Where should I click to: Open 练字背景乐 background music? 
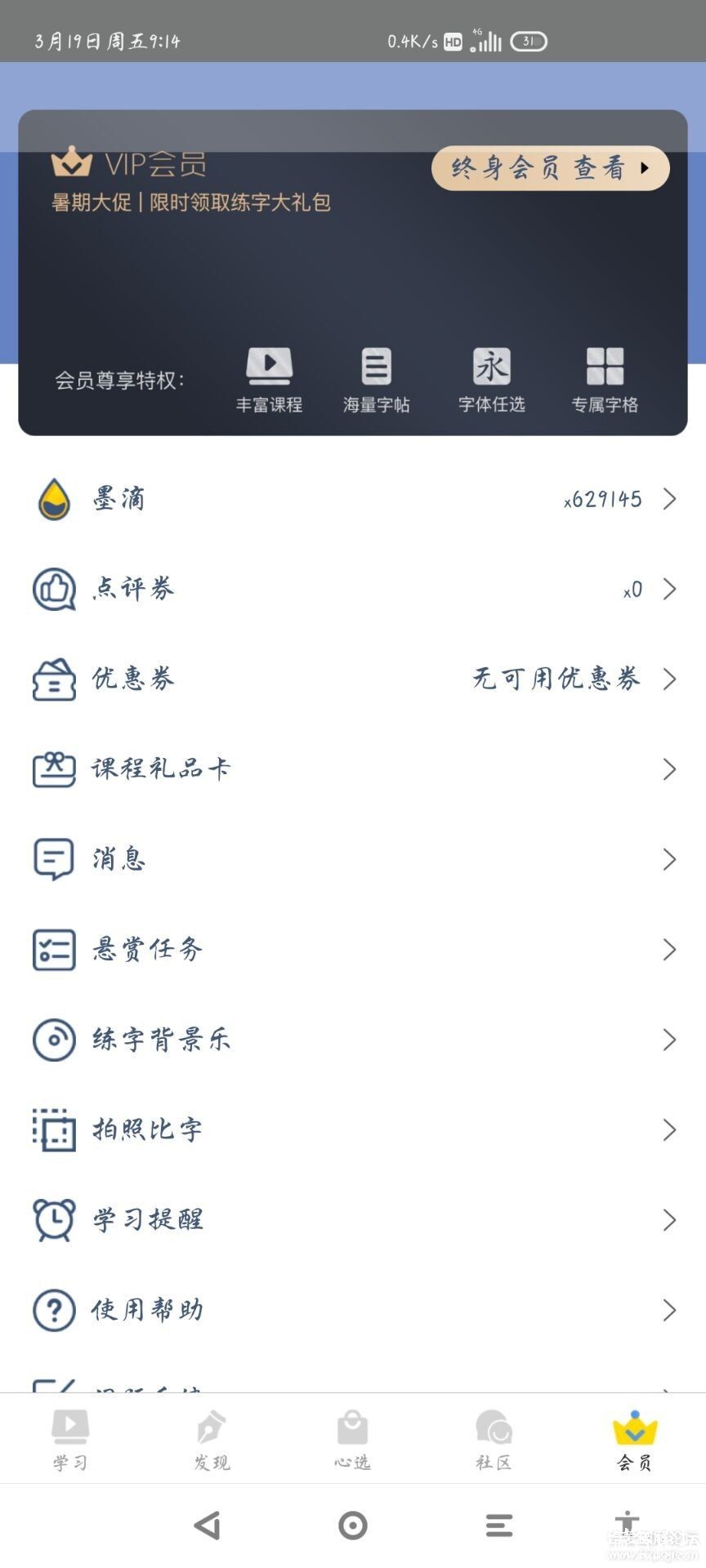353,1040
